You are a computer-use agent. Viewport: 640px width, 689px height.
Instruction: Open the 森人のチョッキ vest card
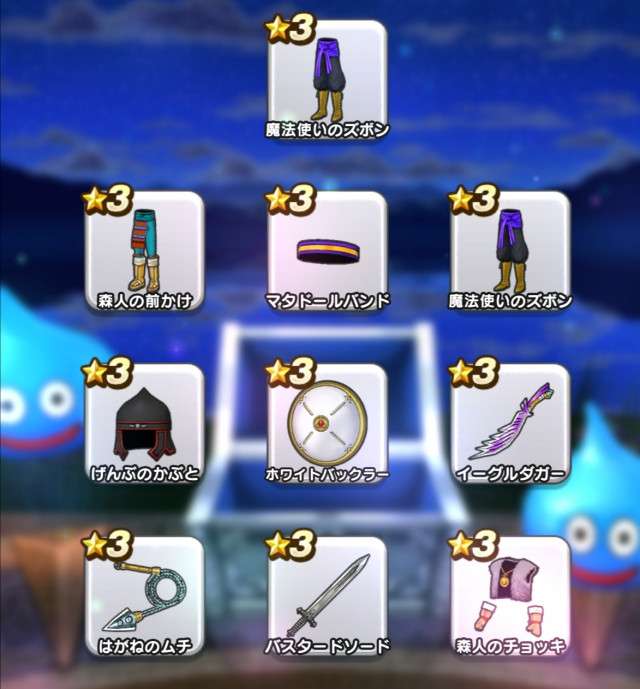pyautogui.click(x=510, y=597)
